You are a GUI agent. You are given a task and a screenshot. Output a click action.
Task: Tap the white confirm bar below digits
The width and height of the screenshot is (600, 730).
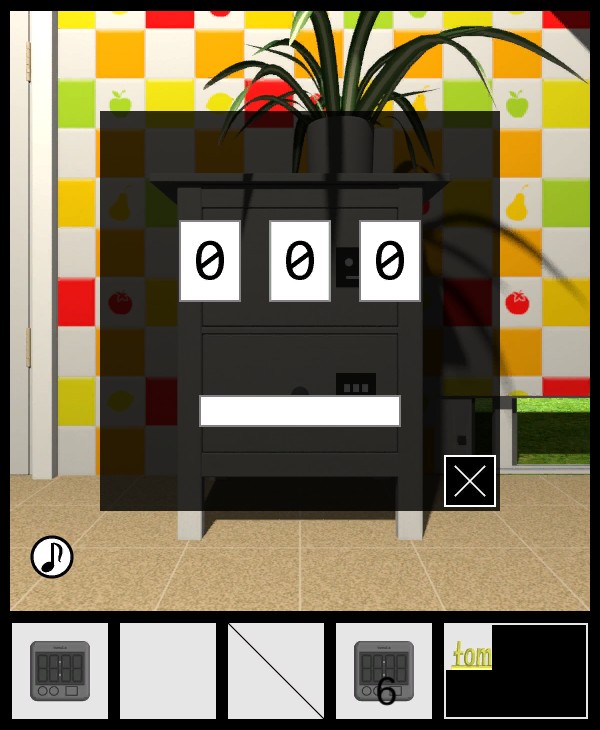point(300,411)
